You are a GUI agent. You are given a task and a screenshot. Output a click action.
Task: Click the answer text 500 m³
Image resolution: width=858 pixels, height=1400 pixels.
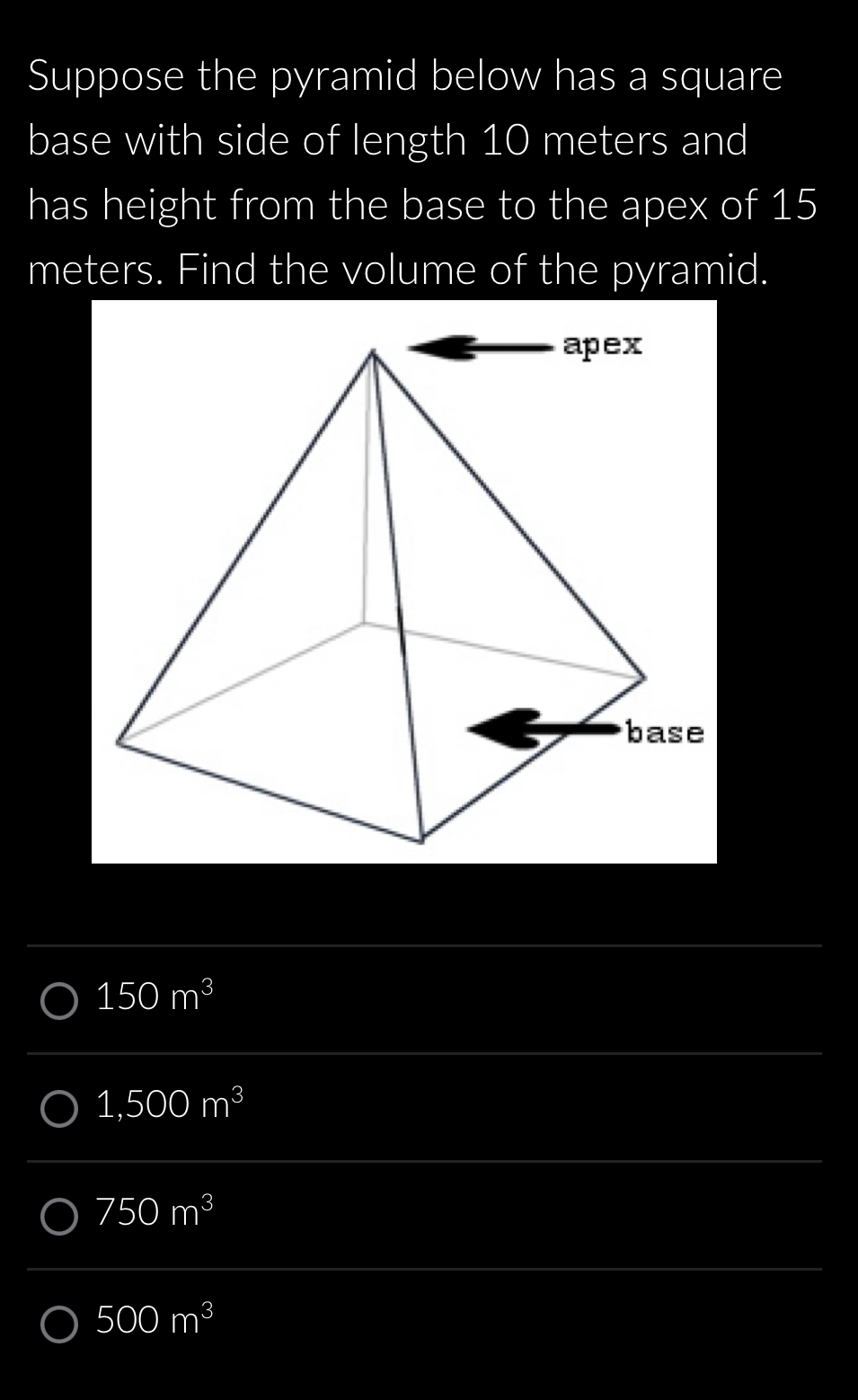[153, 1320]
